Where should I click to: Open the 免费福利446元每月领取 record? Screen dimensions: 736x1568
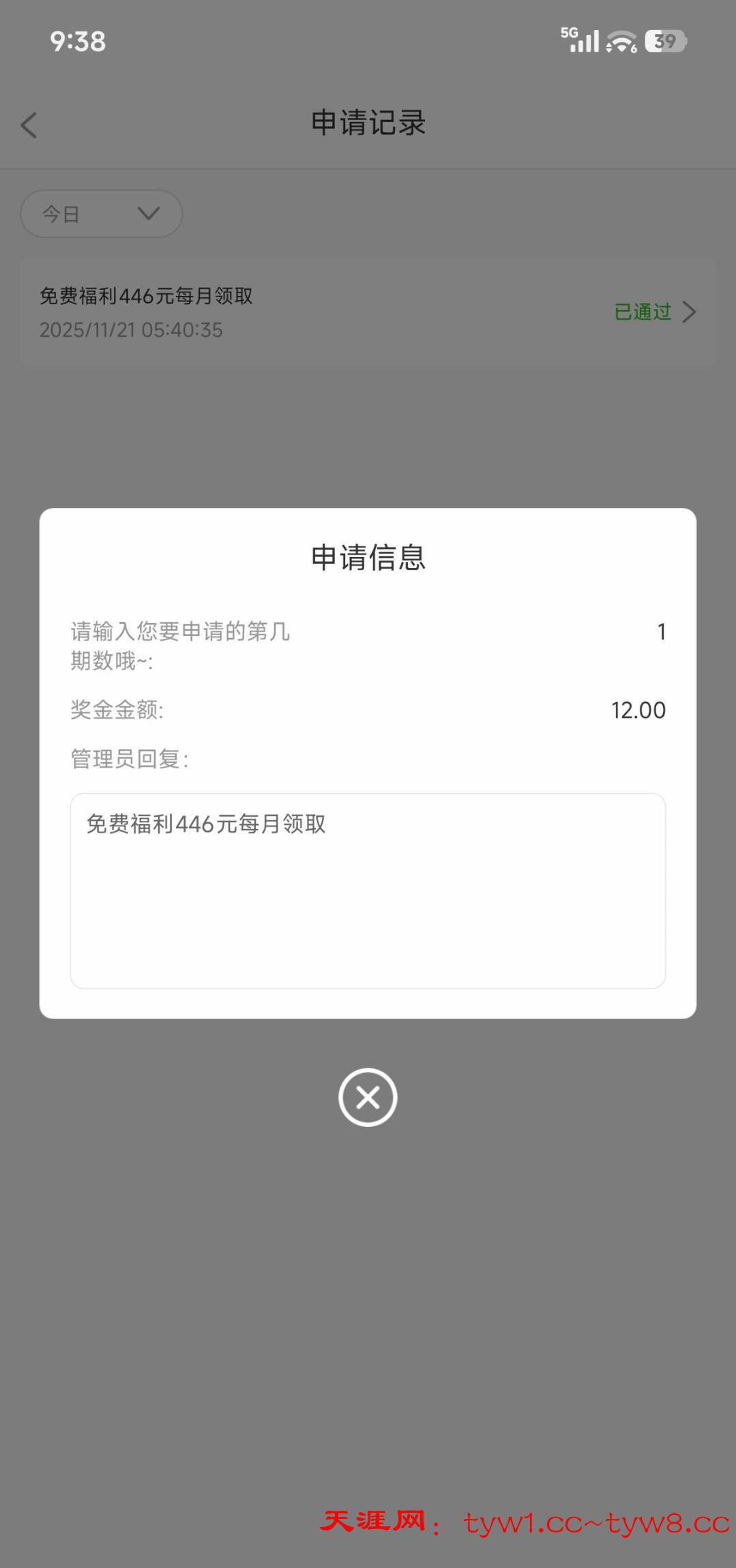(368, 313)
